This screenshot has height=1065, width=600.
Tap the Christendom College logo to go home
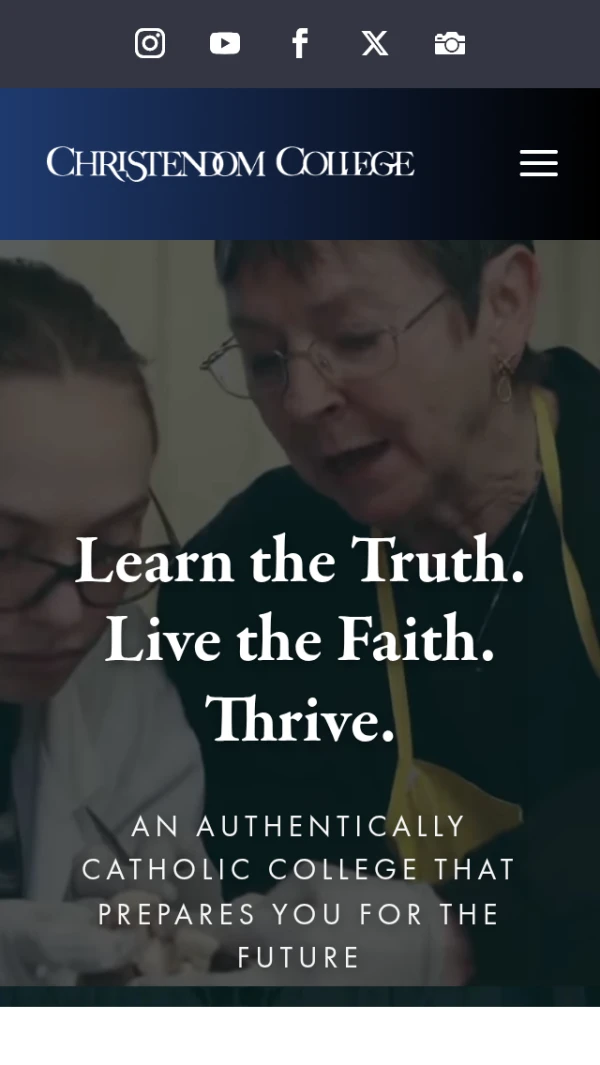230,163
